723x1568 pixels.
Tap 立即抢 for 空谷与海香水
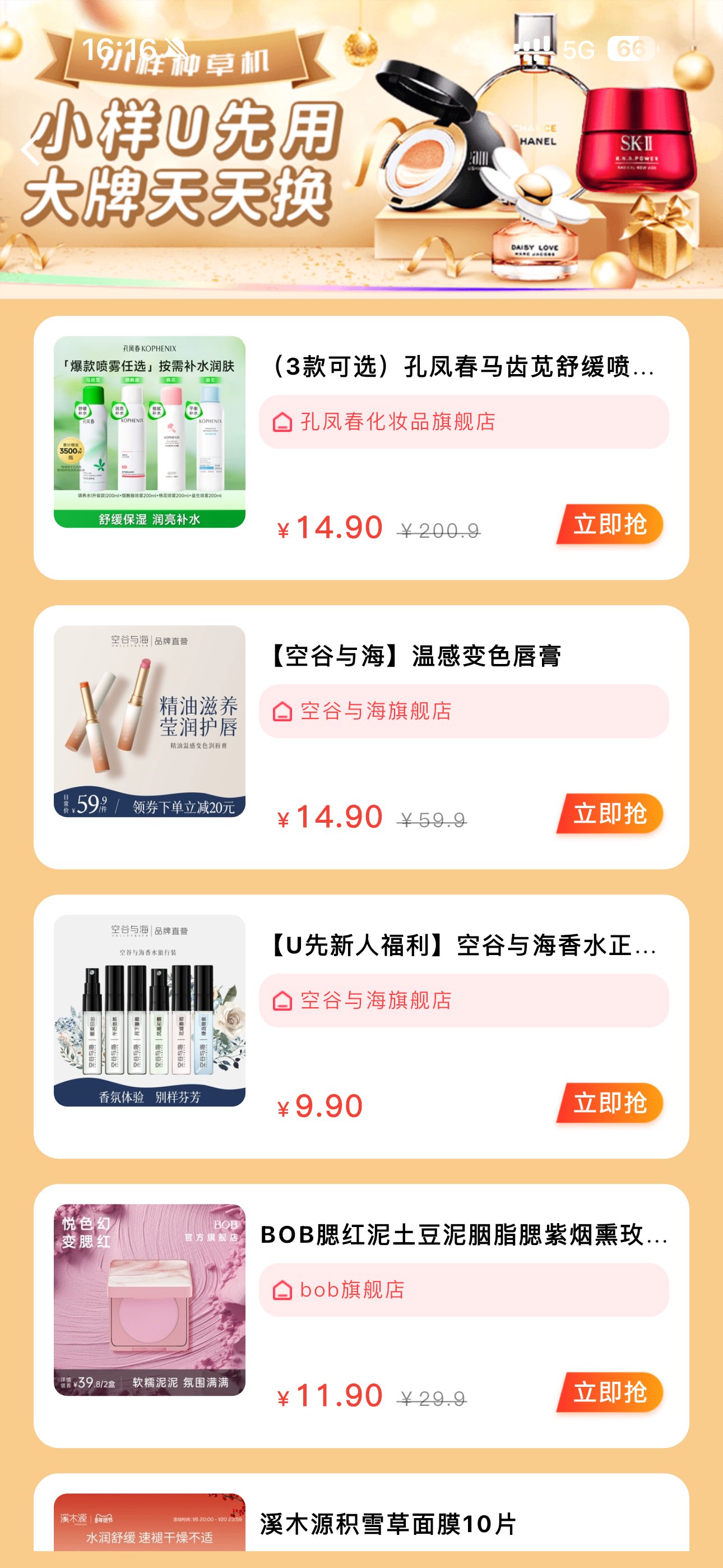(x=610, y=1103)
